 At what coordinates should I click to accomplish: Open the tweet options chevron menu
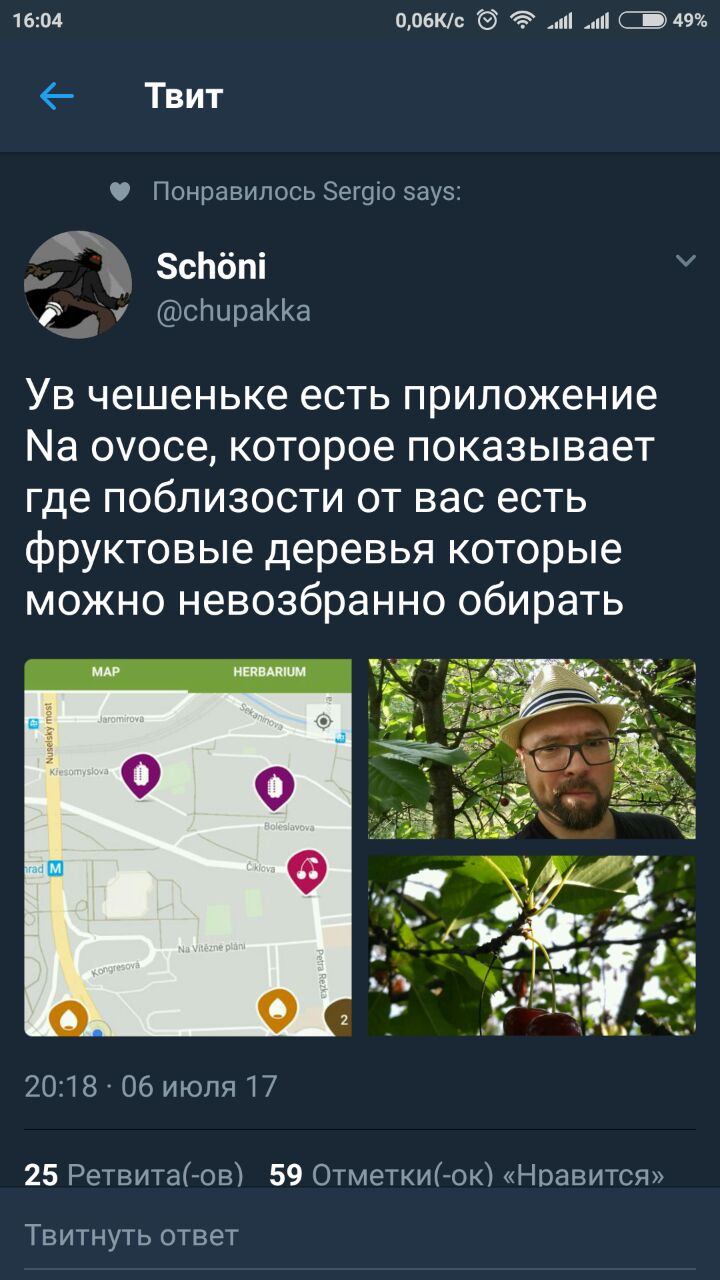(686, 261)
